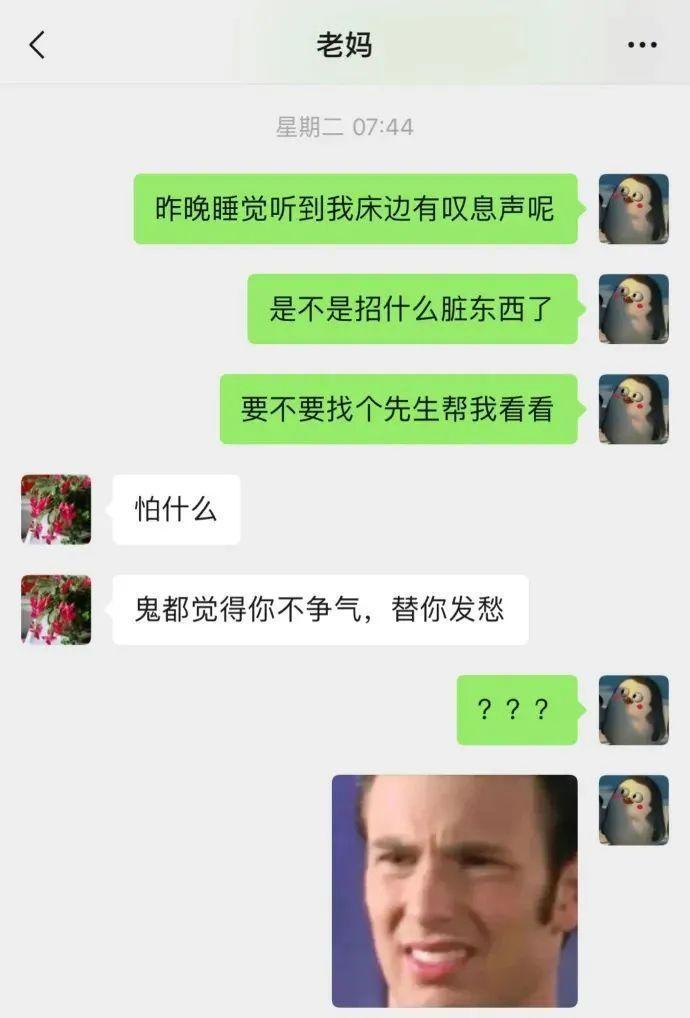Open the sent face photo in the chat

454,890
